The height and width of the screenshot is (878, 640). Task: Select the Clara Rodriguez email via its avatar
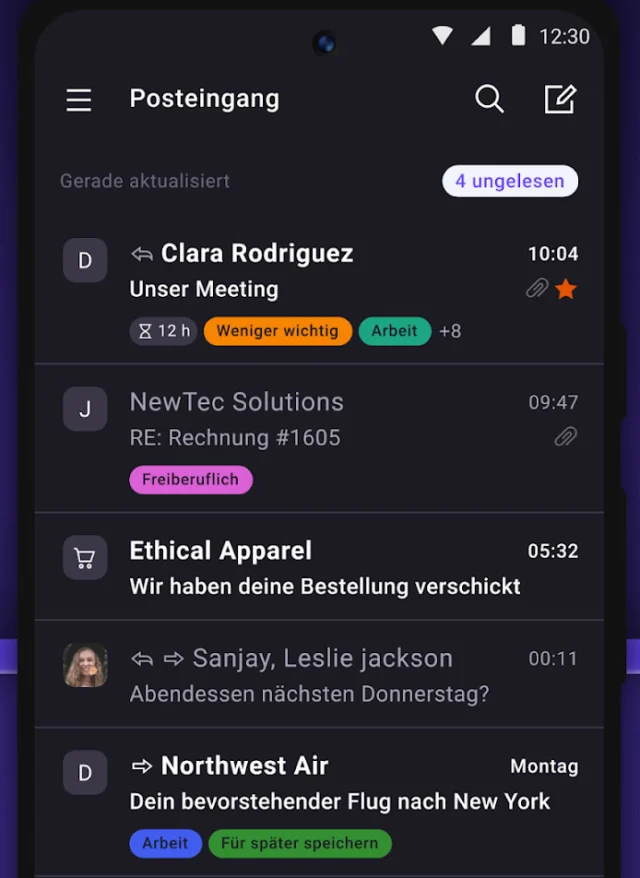(85, 261)
